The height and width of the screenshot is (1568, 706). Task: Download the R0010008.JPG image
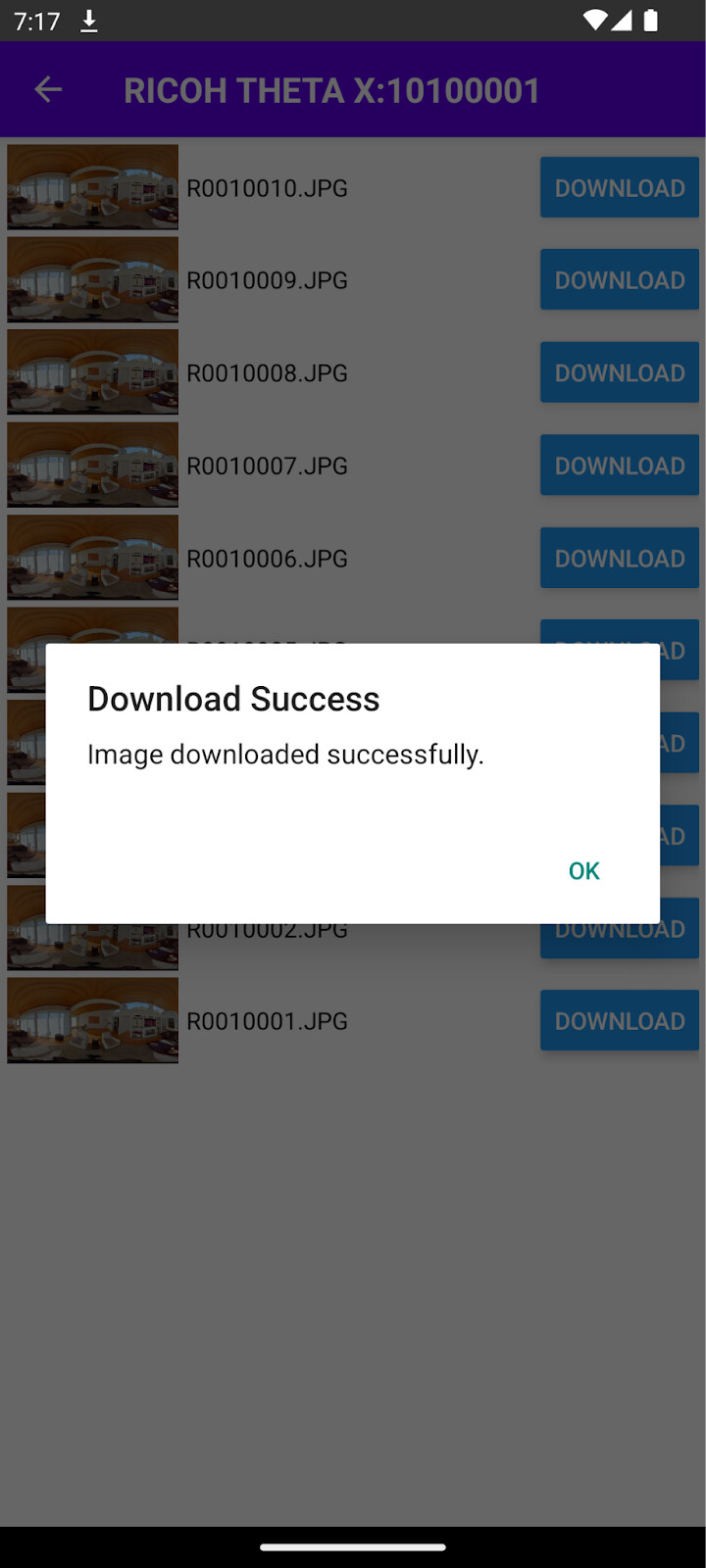pos(619,372)
